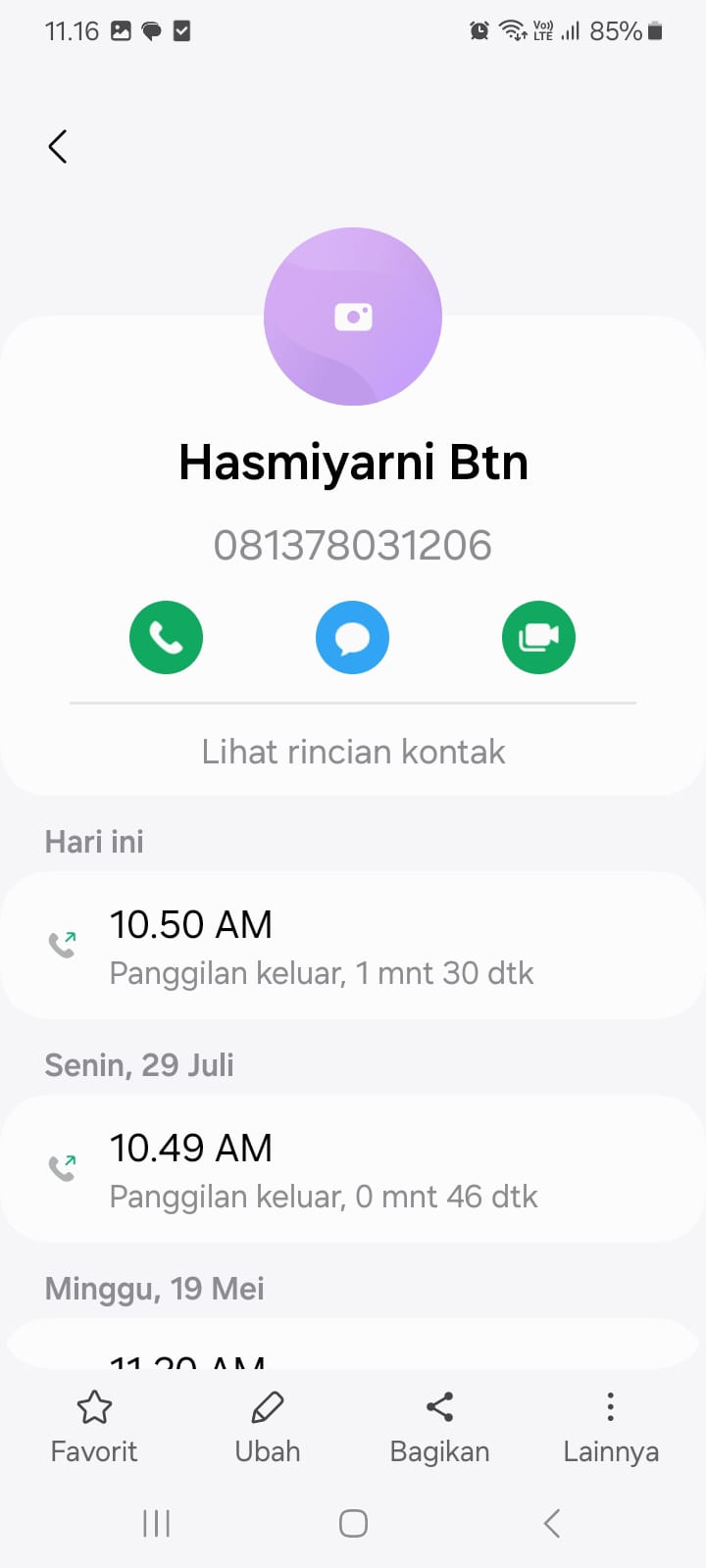Start a video call with Hasmiyarni Btn
The width and height of the screenshot is (706, 1568).
coord(538,637)
